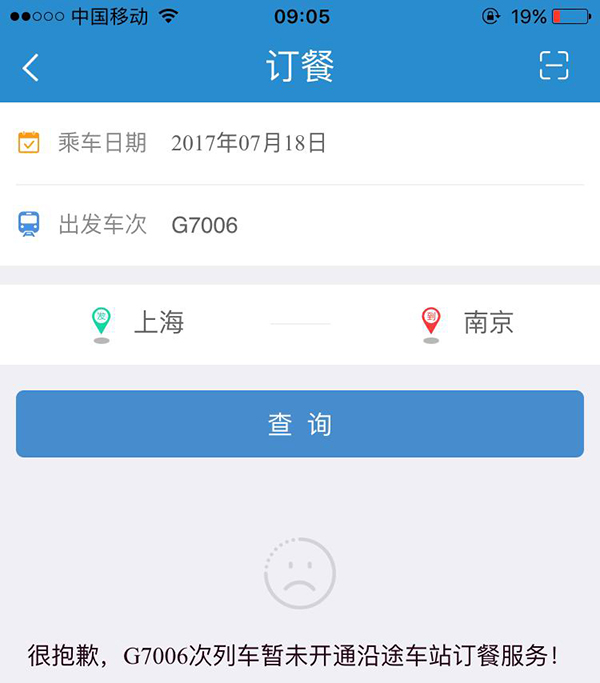
Task: Tap the 查询 search button
Action: point(299,424)
